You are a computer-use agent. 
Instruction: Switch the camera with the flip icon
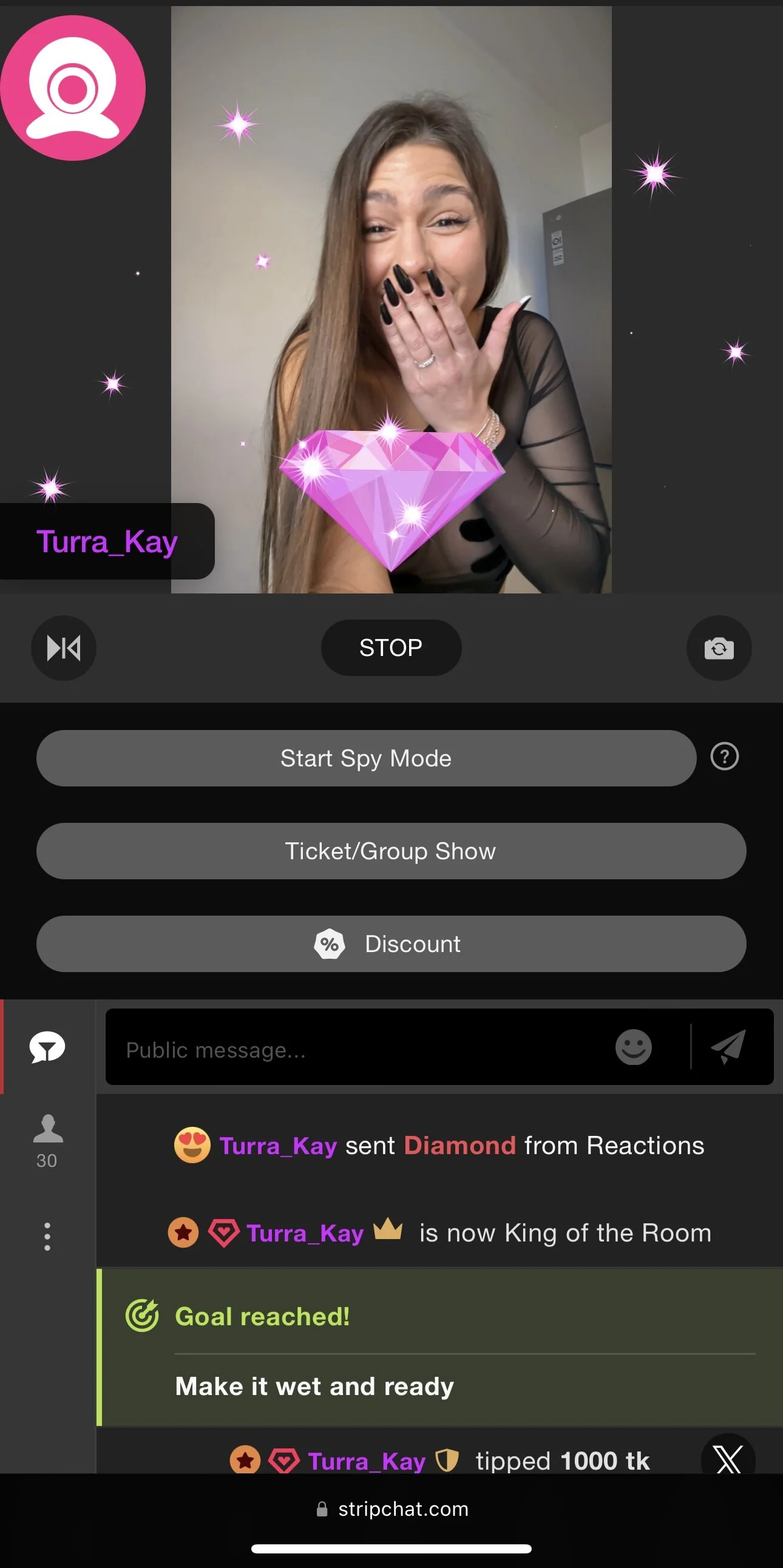[719, 647]
